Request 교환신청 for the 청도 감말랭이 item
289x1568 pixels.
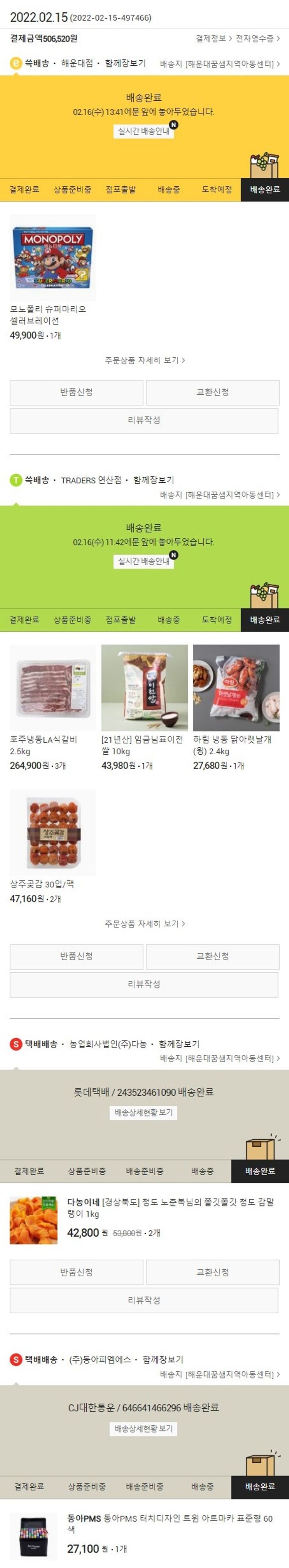[212, 1272]
